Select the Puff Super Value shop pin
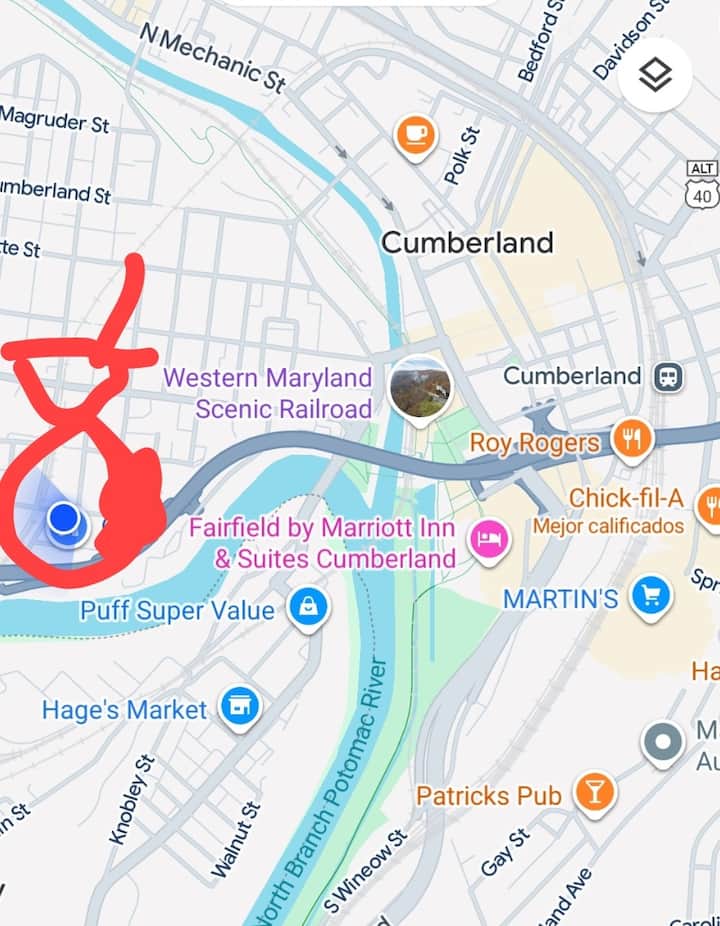720x926 pixels. [x=308, y=607]
